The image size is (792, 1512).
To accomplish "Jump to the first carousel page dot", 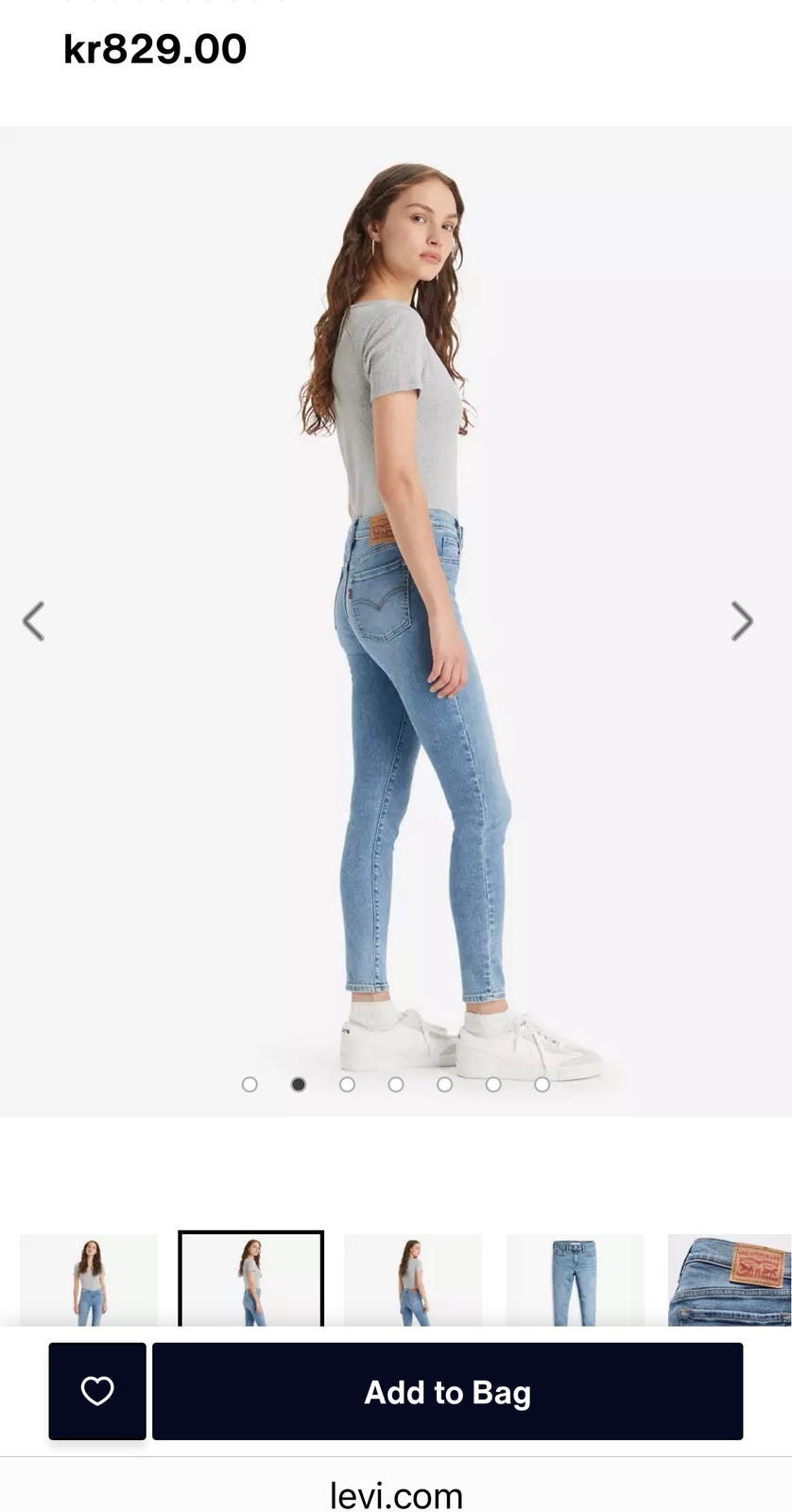I will point(250,1084).
